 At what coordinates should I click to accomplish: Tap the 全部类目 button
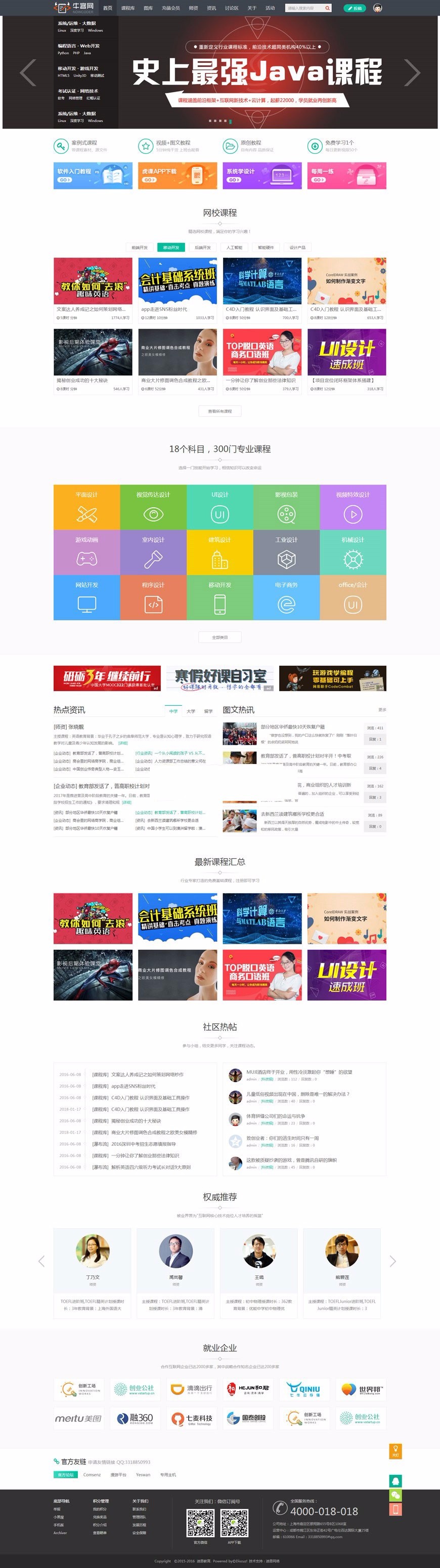click(219, 637)
